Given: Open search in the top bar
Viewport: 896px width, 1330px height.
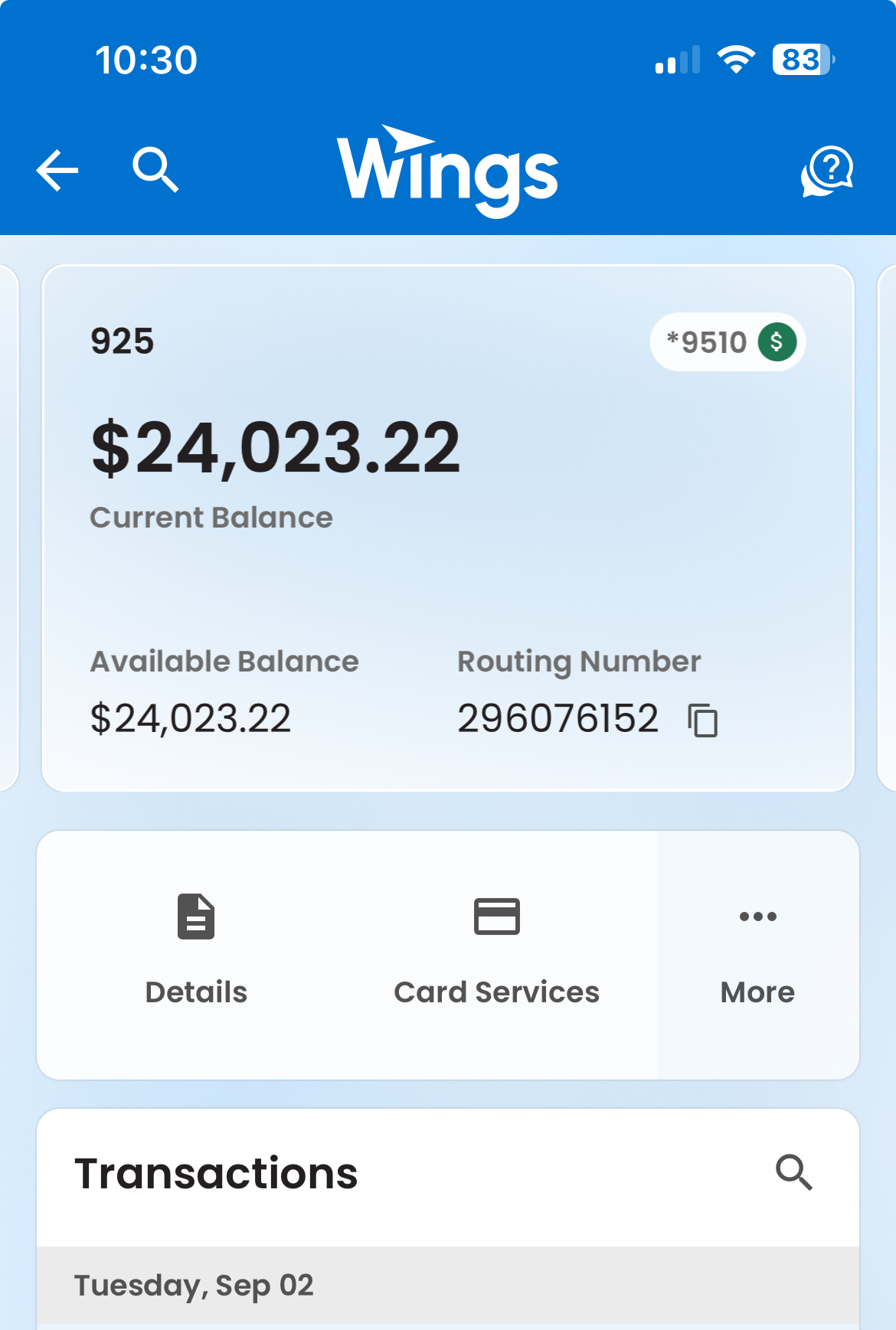Looking at the screenshot, I should coord(155,169).
